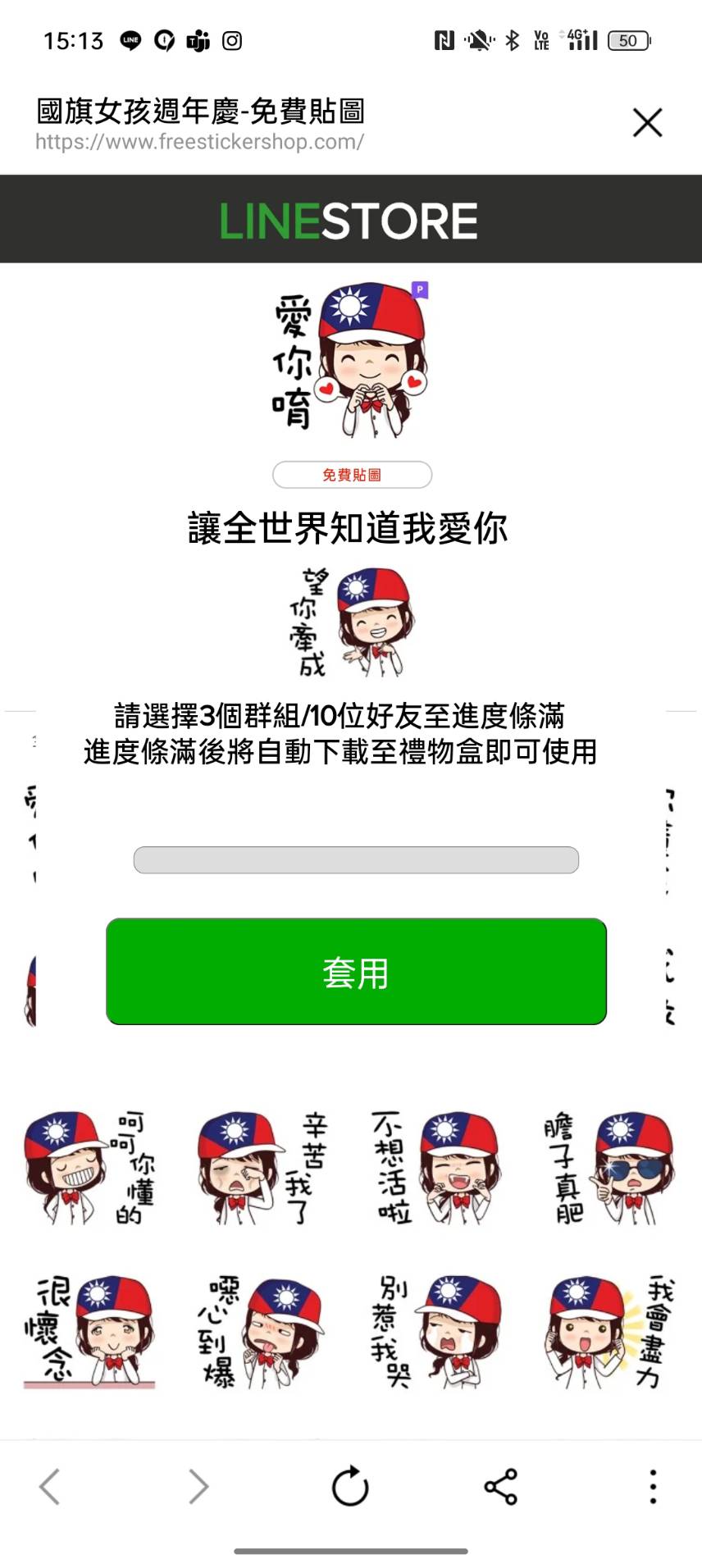Open the browser overflow menu
This screenshot has width=702, height=1568.
653,1486
